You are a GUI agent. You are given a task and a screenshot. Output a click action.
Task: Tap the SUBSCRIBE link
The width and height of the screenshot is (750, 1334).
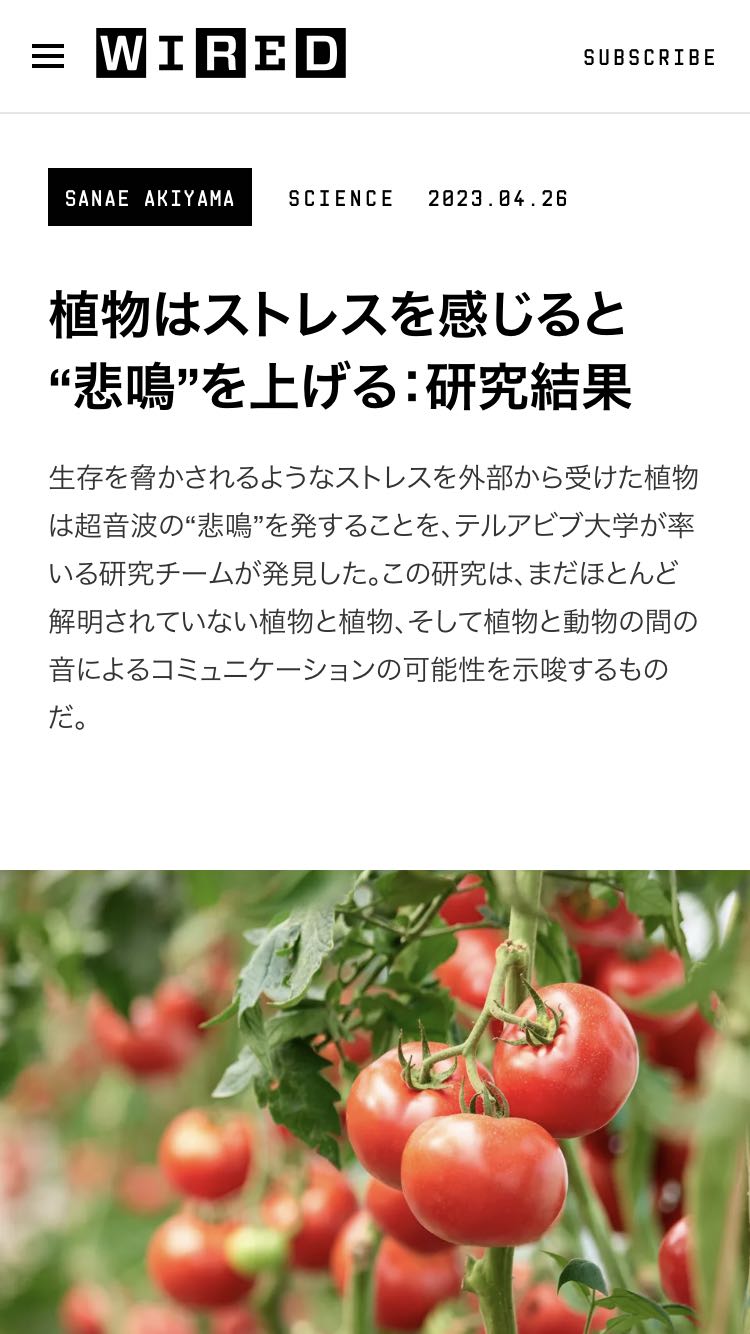(x=650, y=58)
